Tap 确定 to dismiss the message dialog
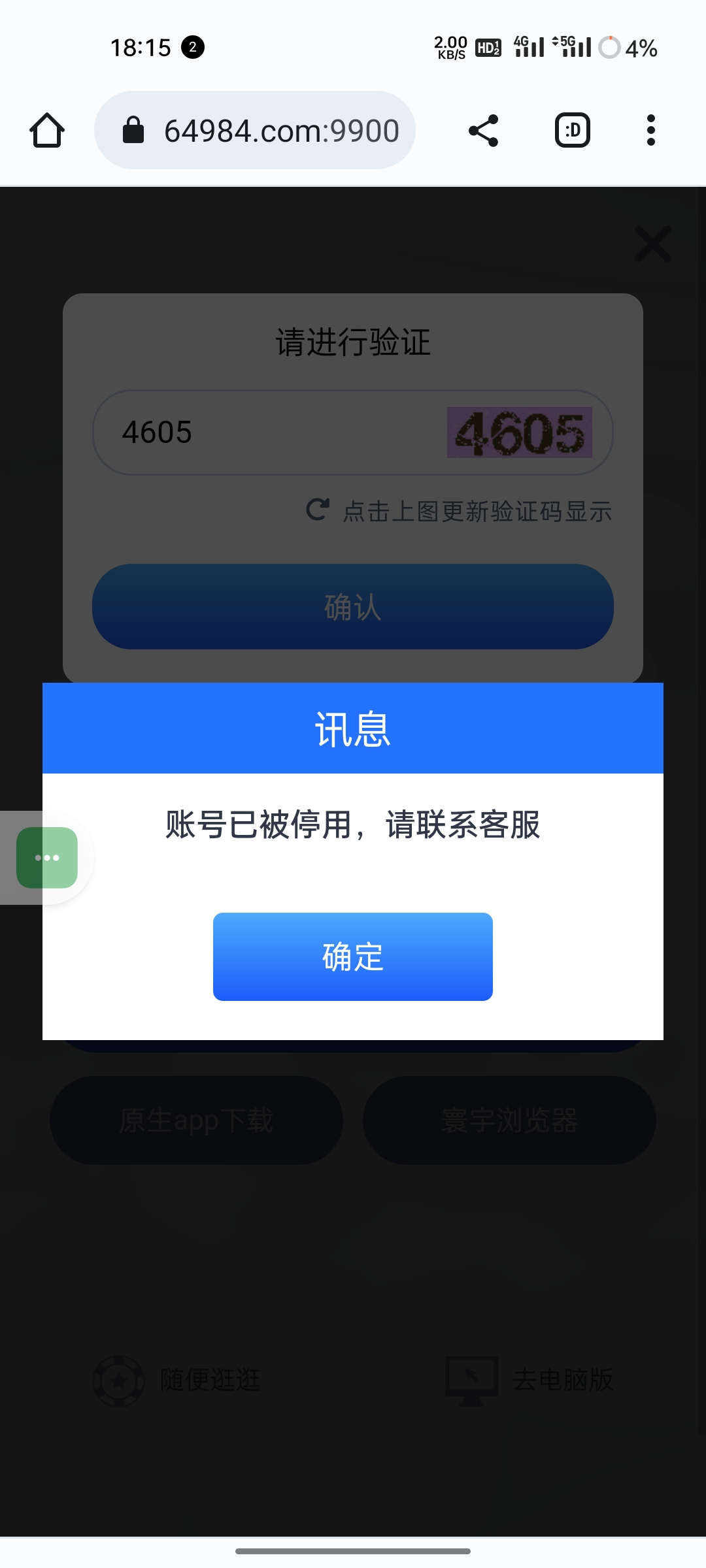Screen dimensions: 706x1568 click(x=352, y=956)
